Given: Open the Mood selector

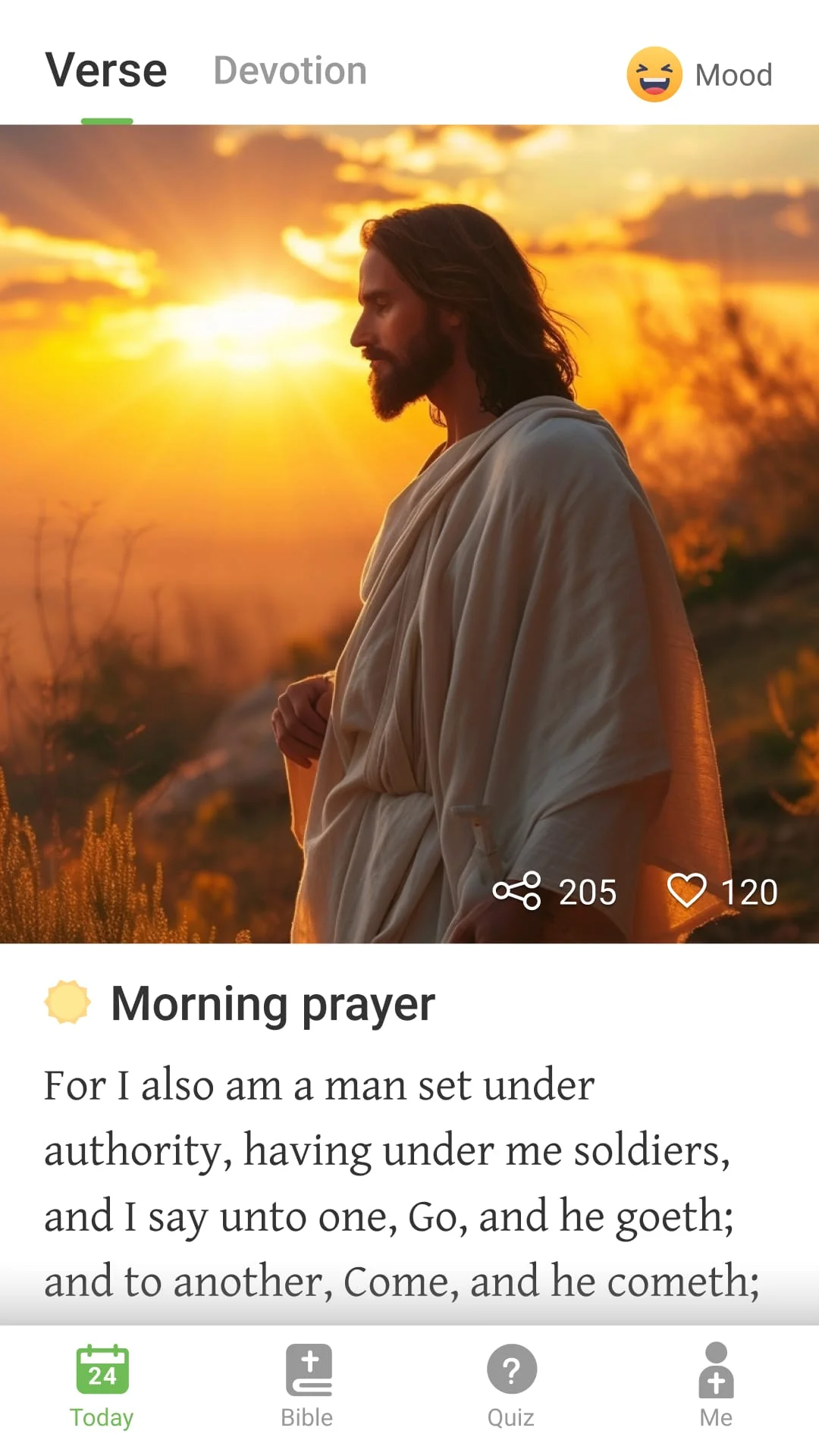Looking at the screenshot, I should [699, 74].
